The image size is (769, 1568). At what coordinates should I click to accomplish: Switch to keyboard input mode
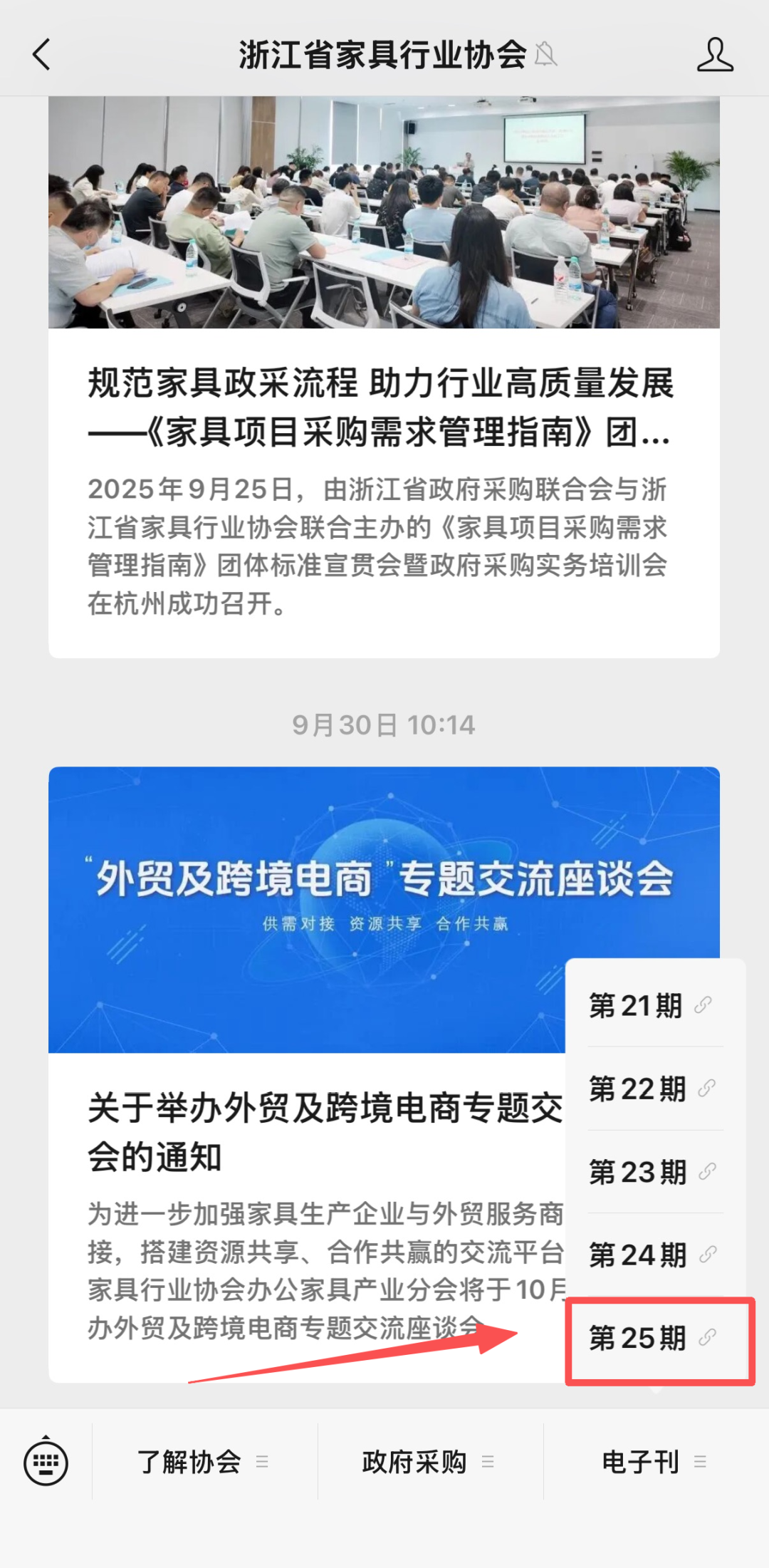click(46, 1463)
